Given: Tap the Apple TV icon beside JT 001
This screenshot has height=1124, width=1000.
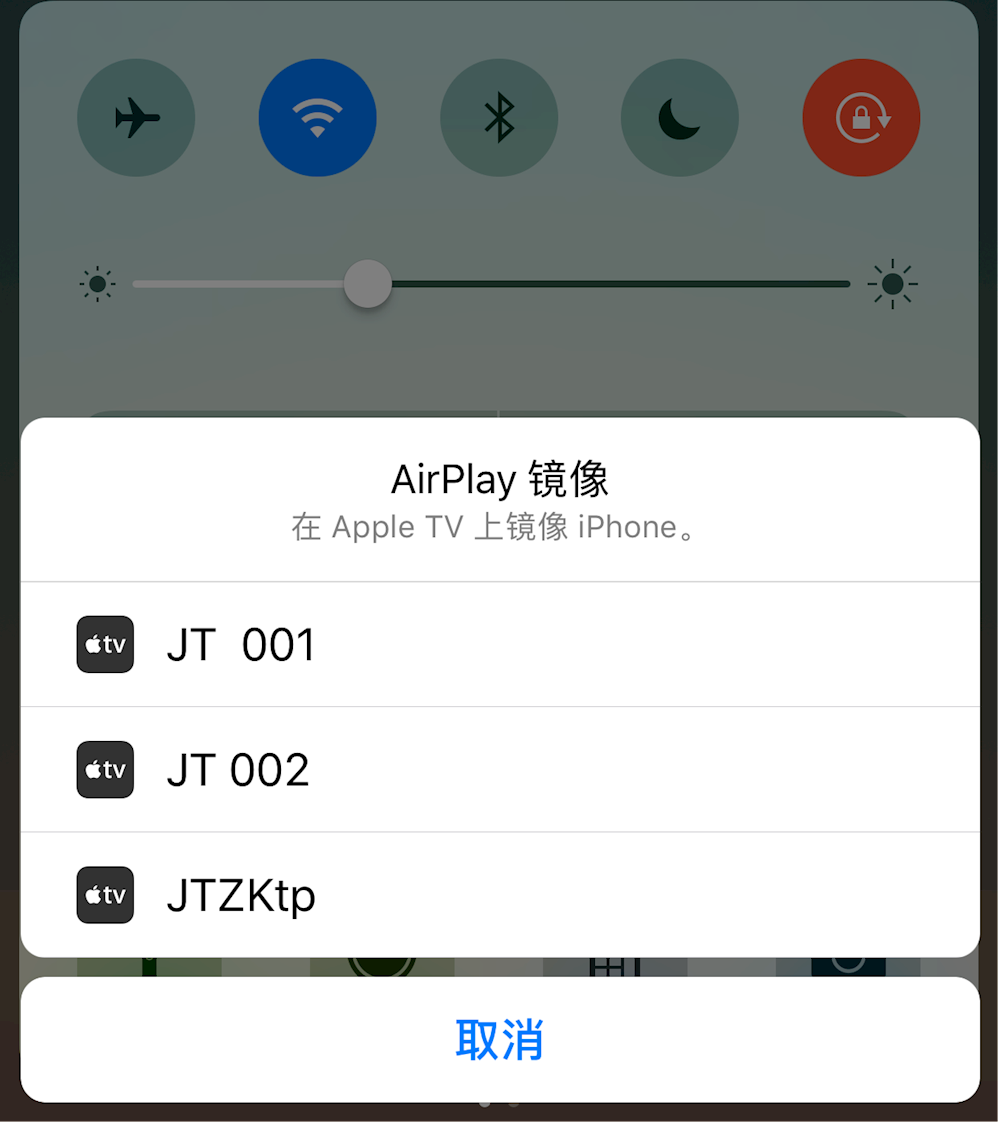Looking at the screenshot, I should pos(104,644).
